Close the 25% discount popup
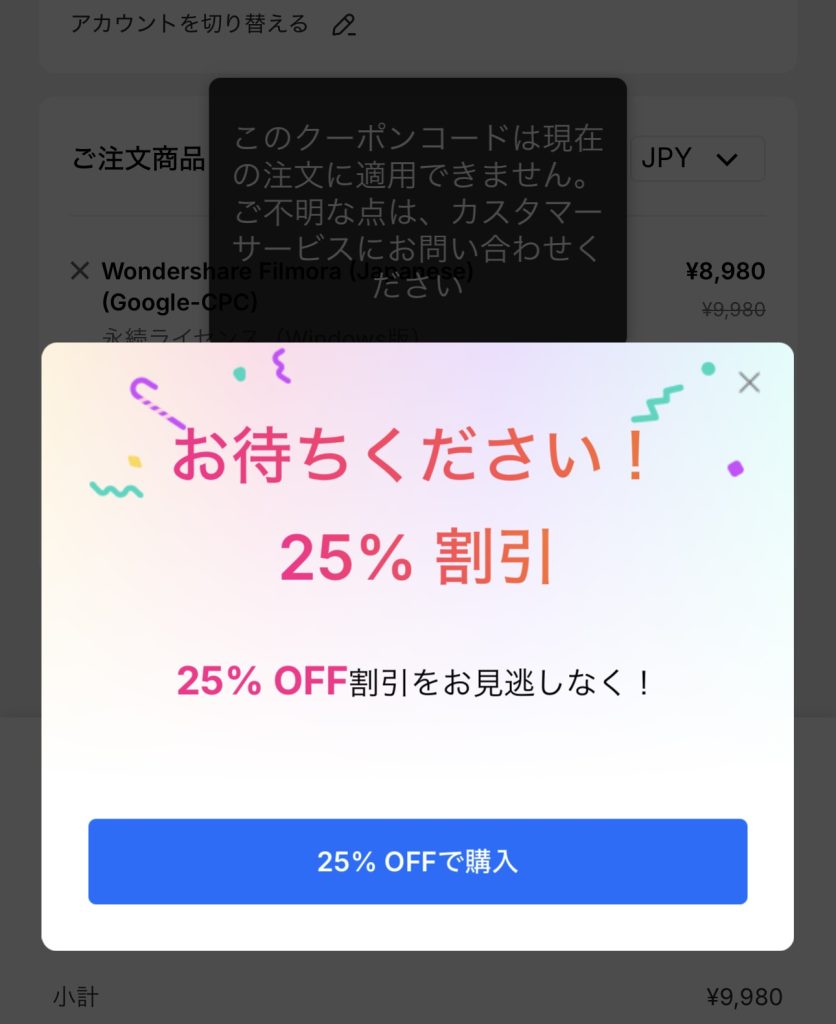 [x=749, y=382]
